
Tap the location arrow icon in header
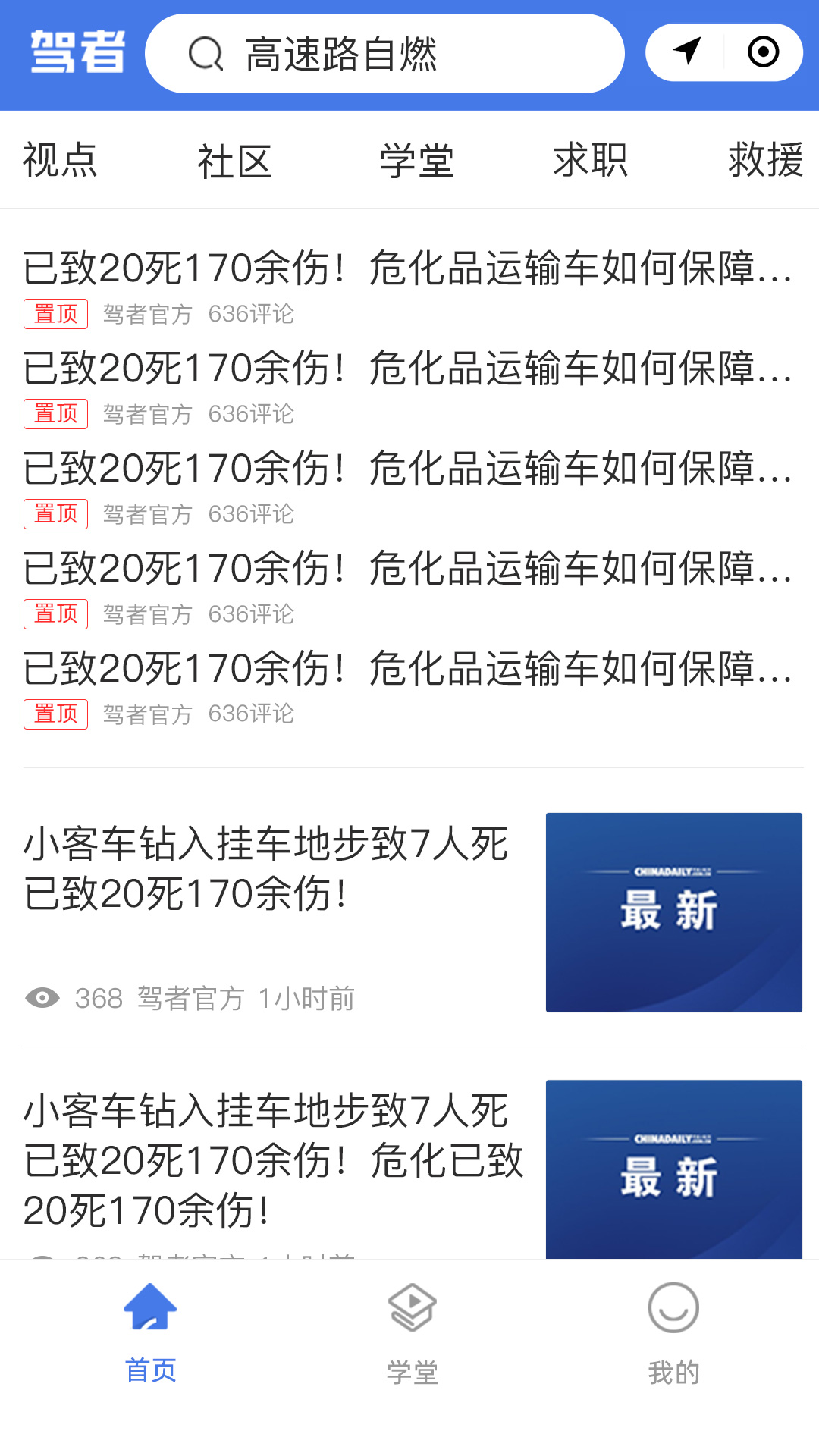pyautogui.click(x=687, y=52)
